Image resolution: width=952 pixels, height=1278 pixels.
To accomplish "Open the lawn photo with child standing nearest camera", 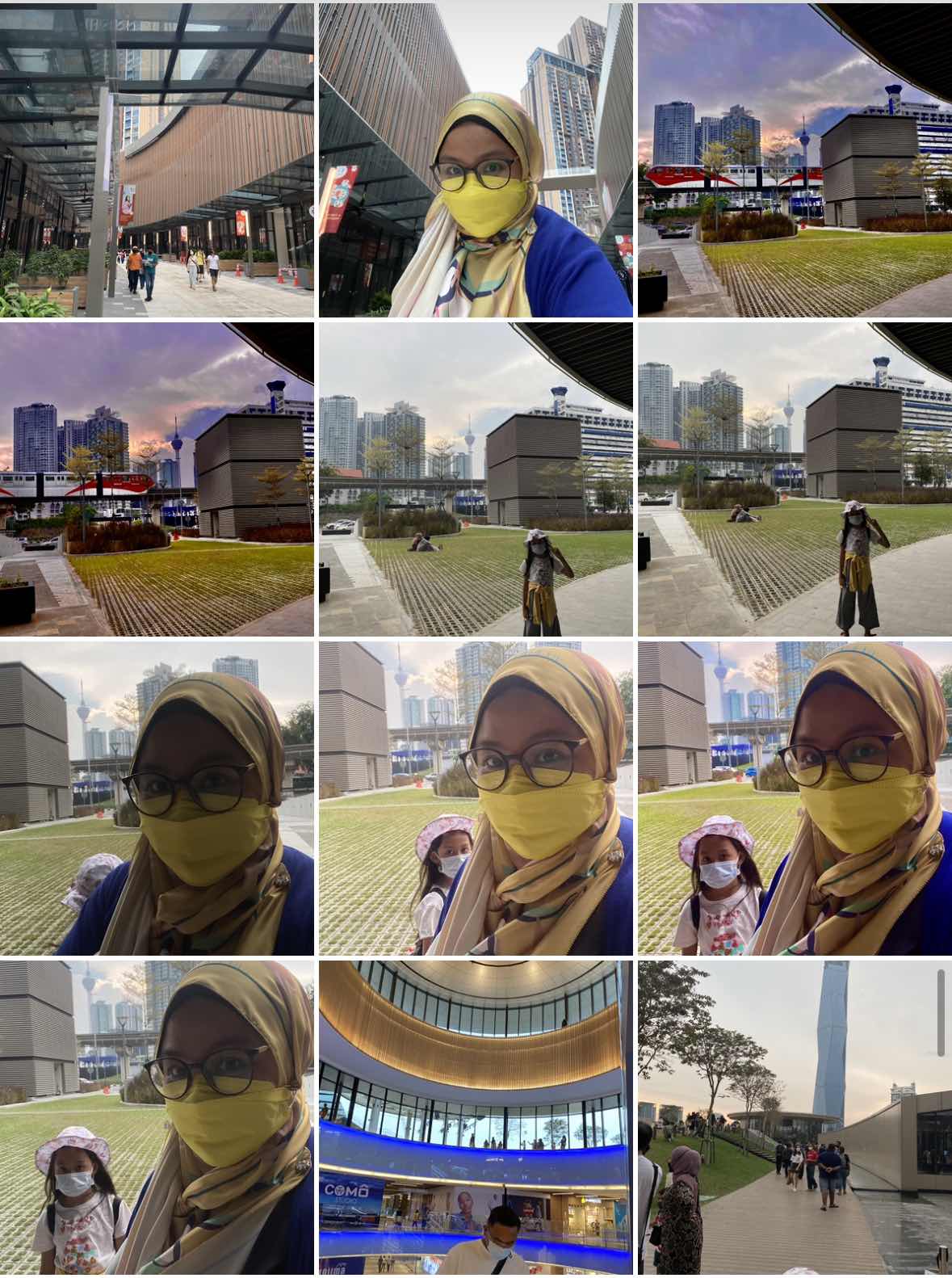I will 795,479.
